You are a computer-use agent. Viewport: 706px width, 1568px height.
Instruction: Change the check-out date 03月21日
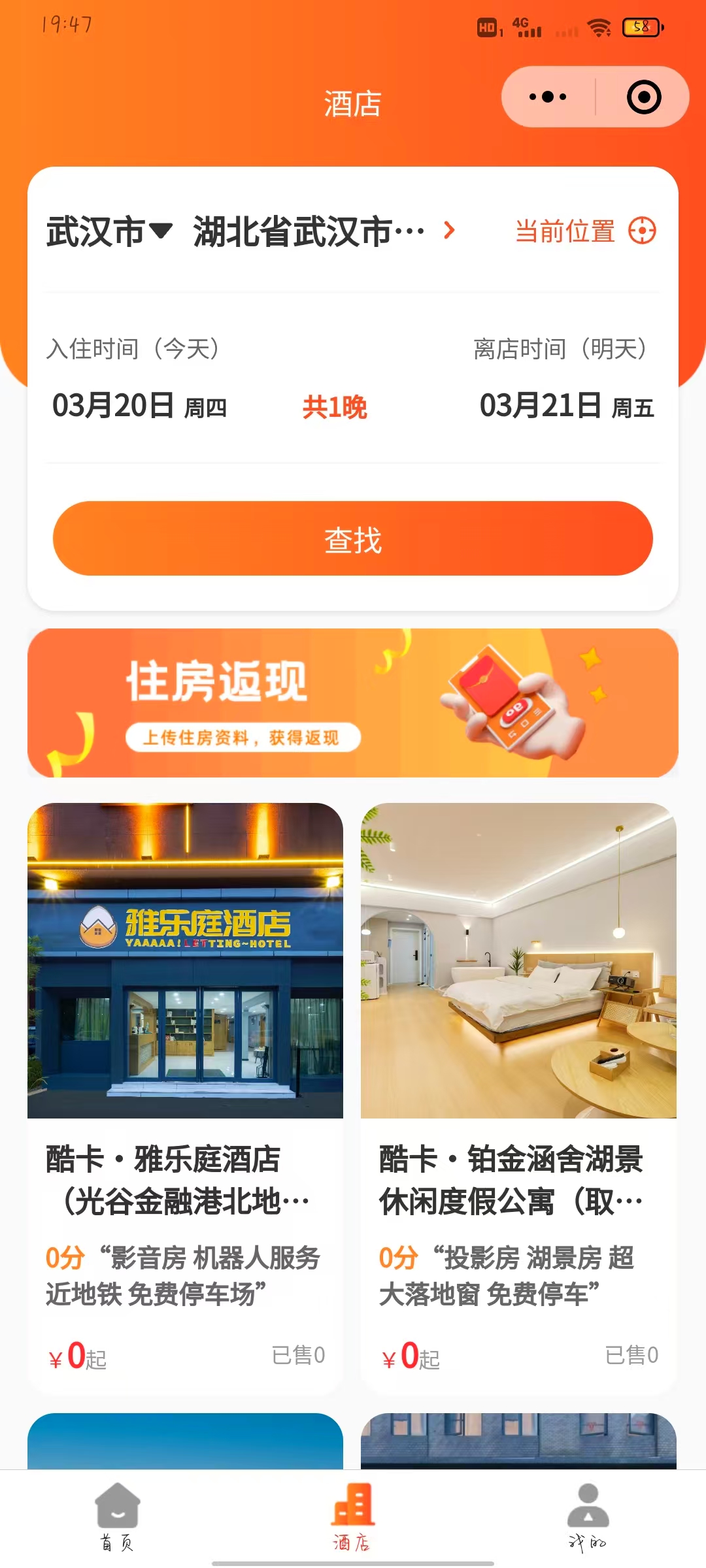click(x=567, y=406)
